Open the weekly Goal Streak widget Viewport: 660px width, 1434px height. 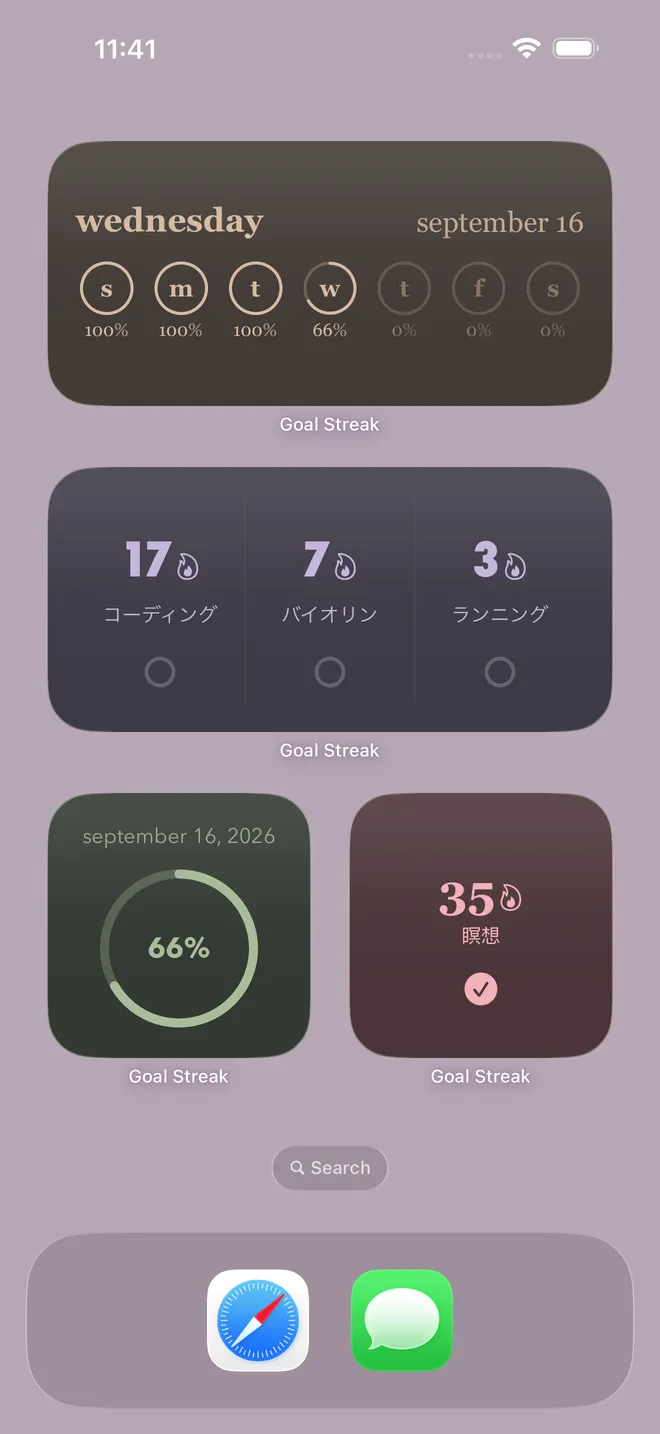(330, 273)
